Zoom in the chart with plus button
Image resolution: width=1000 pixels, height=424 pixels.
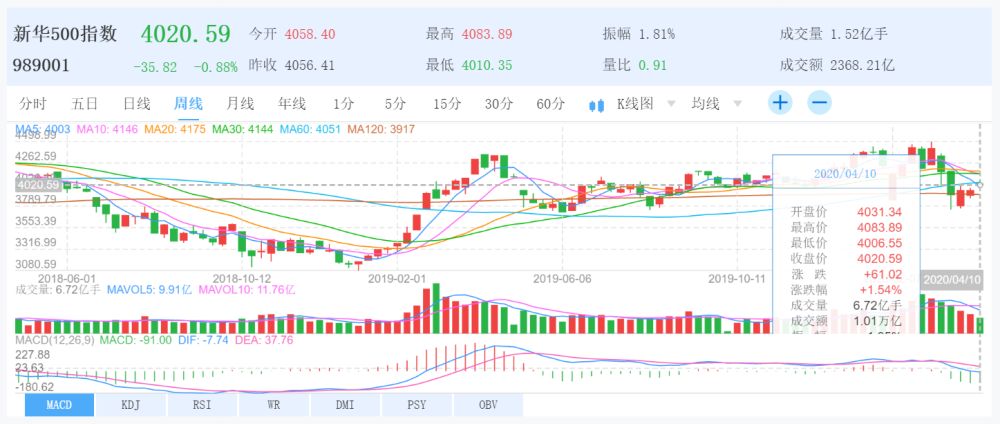click(780, 102)
